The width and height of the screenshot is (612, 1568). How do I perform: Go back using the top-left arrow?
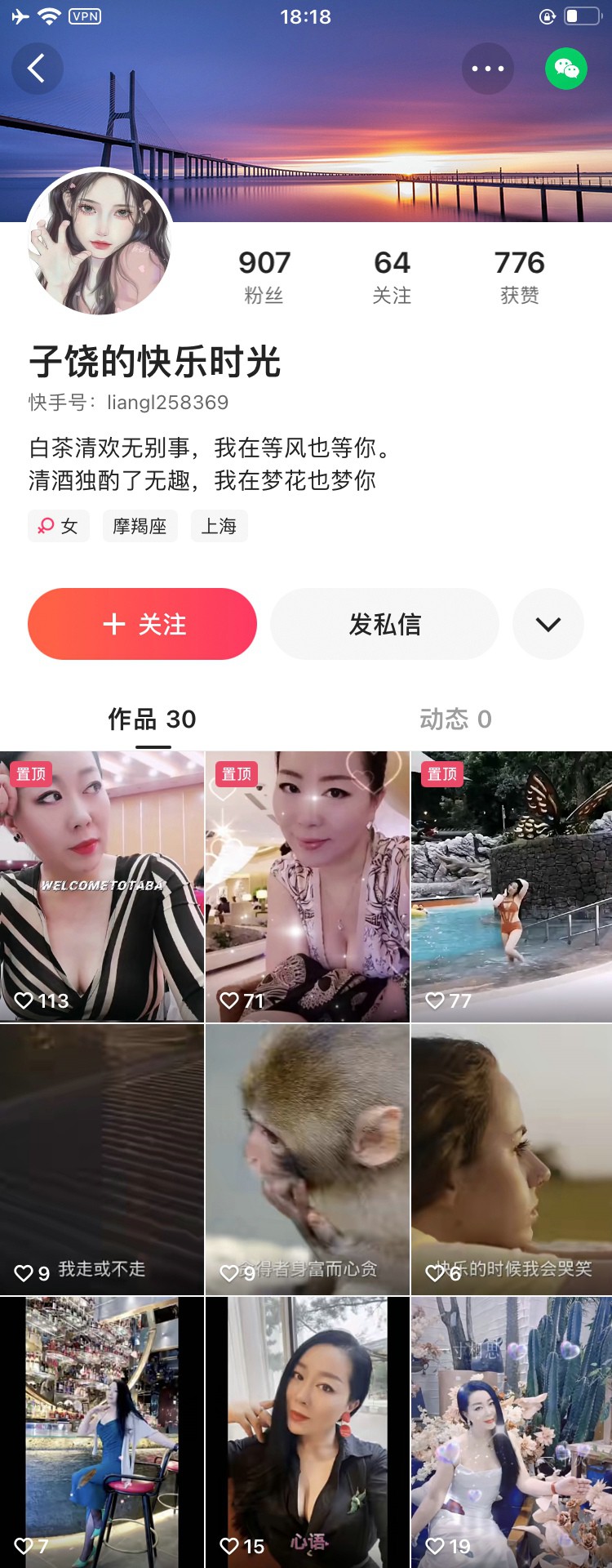tap(37, 69)
